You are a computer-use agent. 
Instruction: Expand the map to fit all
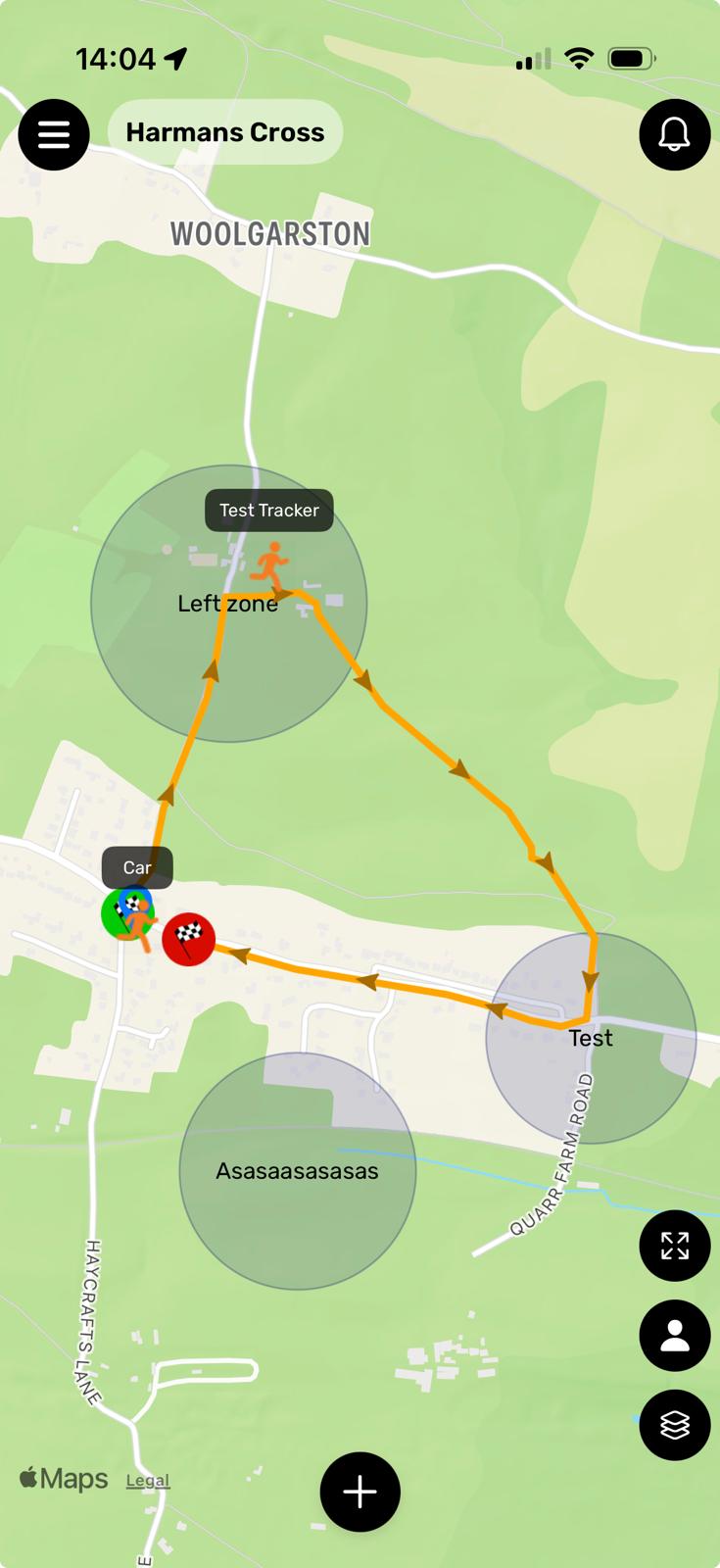click(x=674, y=1246)
